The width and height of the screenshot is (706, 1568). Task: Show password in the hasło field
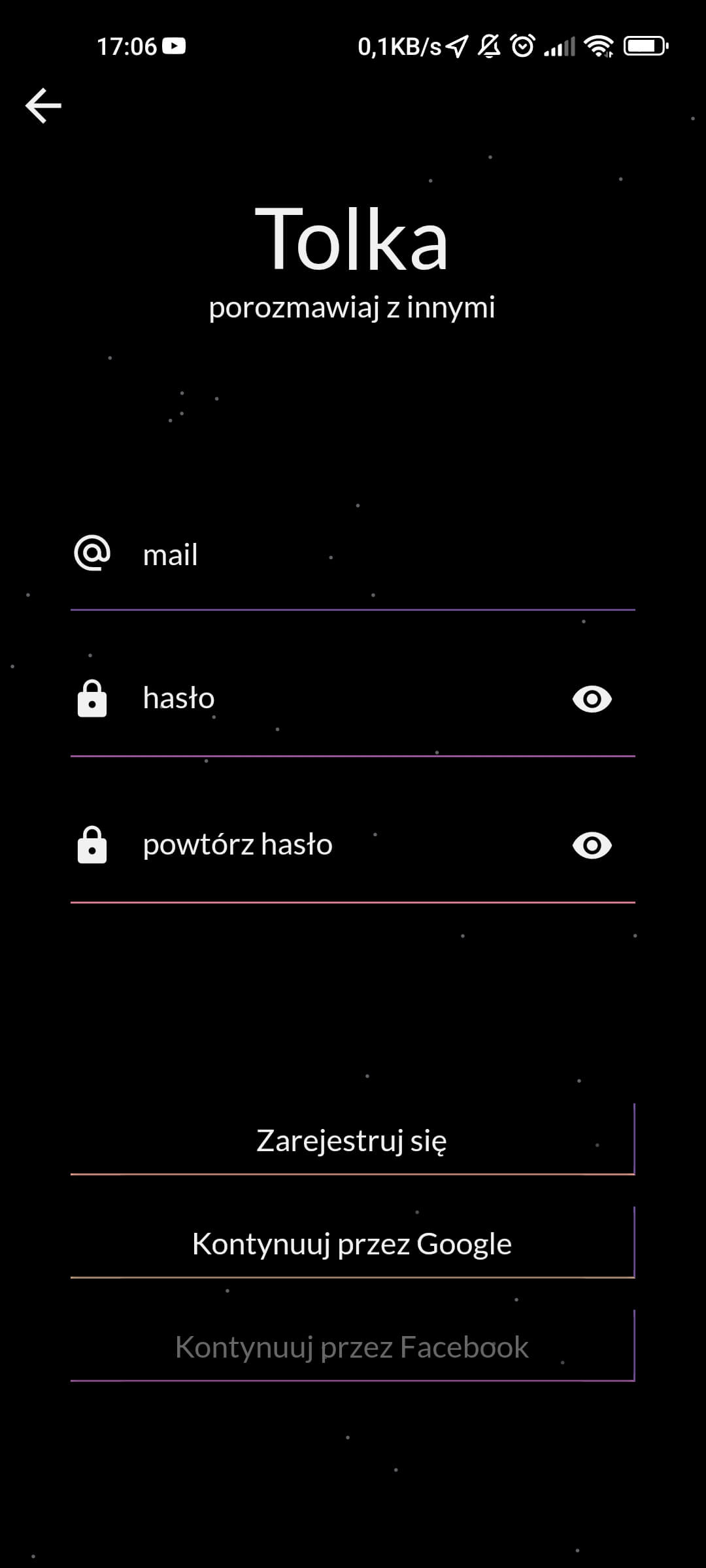[592, 699]
